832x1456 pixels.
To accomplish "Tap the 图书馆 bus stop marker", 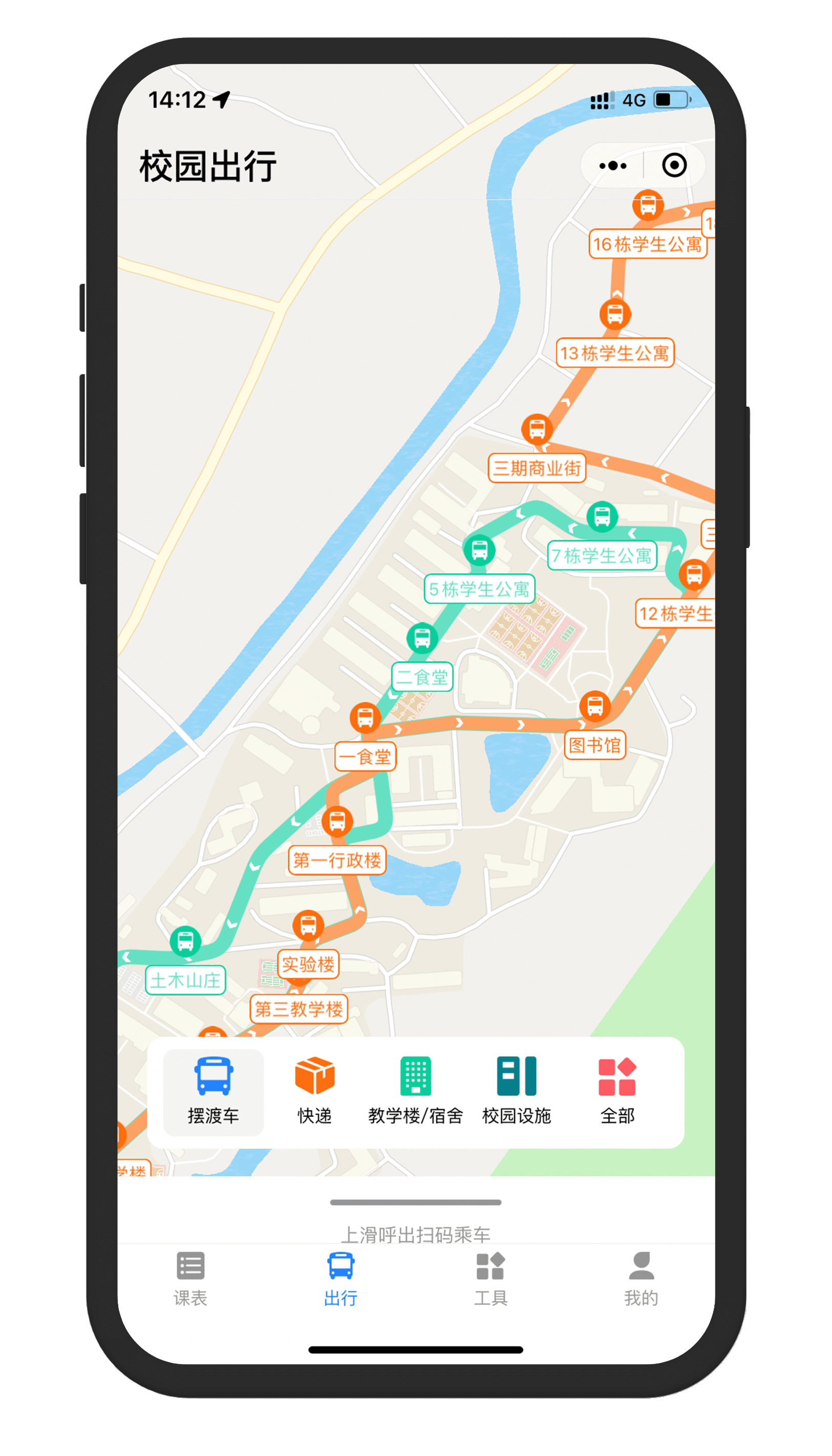I will pos(595,706).
